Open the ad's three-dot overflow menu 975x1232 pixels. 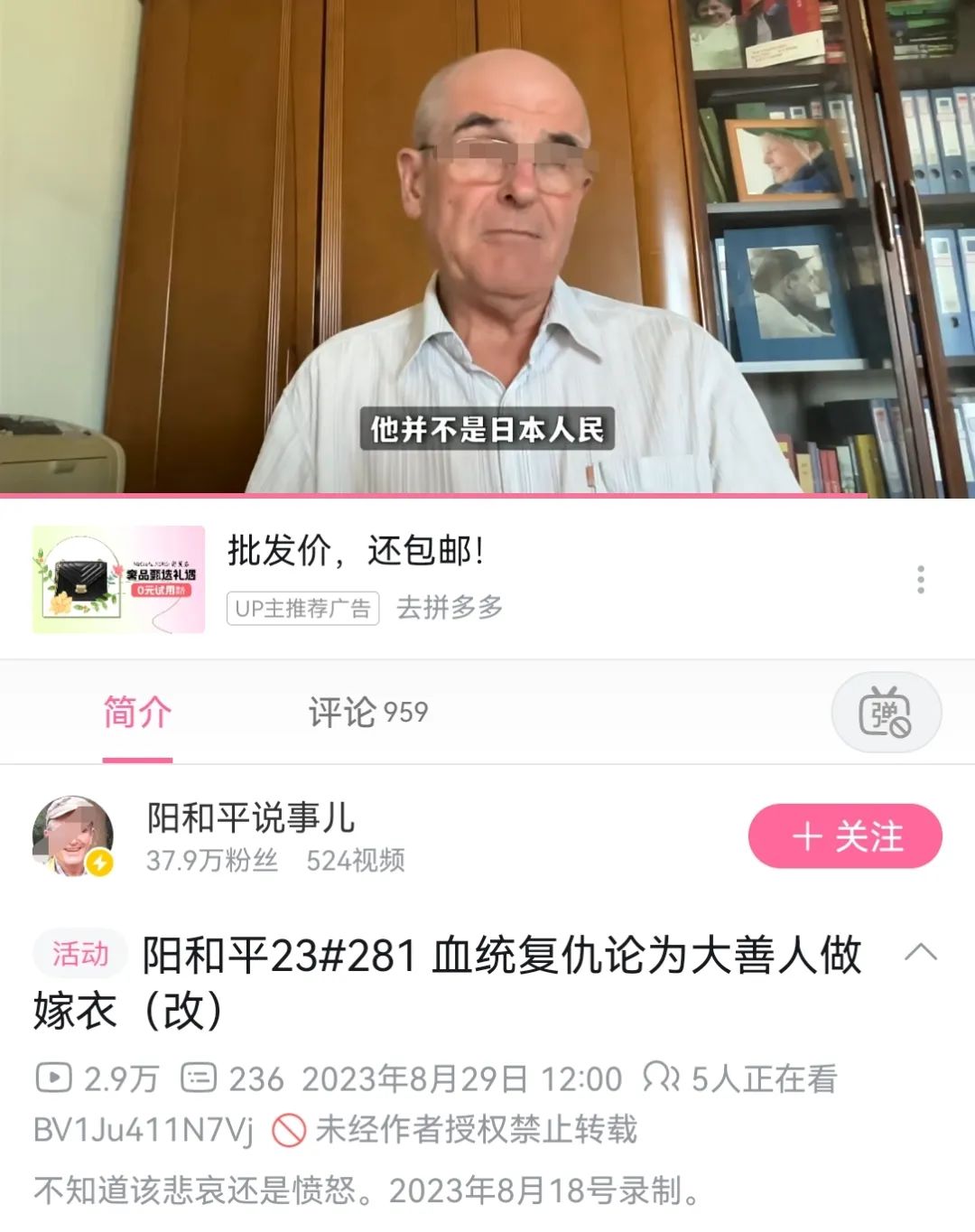[920, 579]
